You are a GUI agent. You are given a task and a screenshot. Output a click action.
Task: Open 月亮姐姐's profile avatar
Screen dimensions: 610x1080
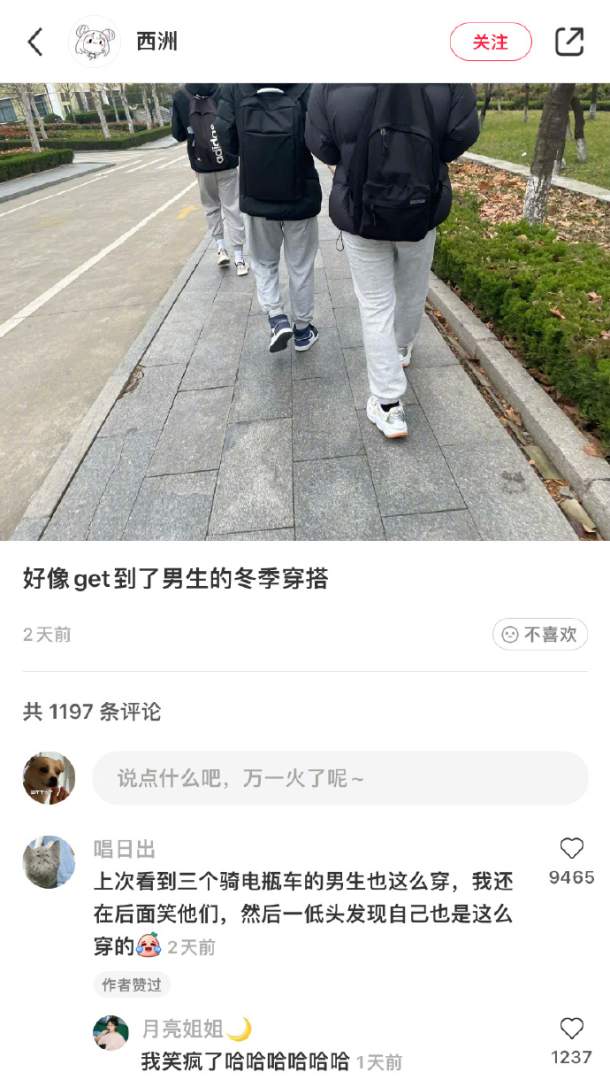pyautogui.click(x=111, y=1033)
